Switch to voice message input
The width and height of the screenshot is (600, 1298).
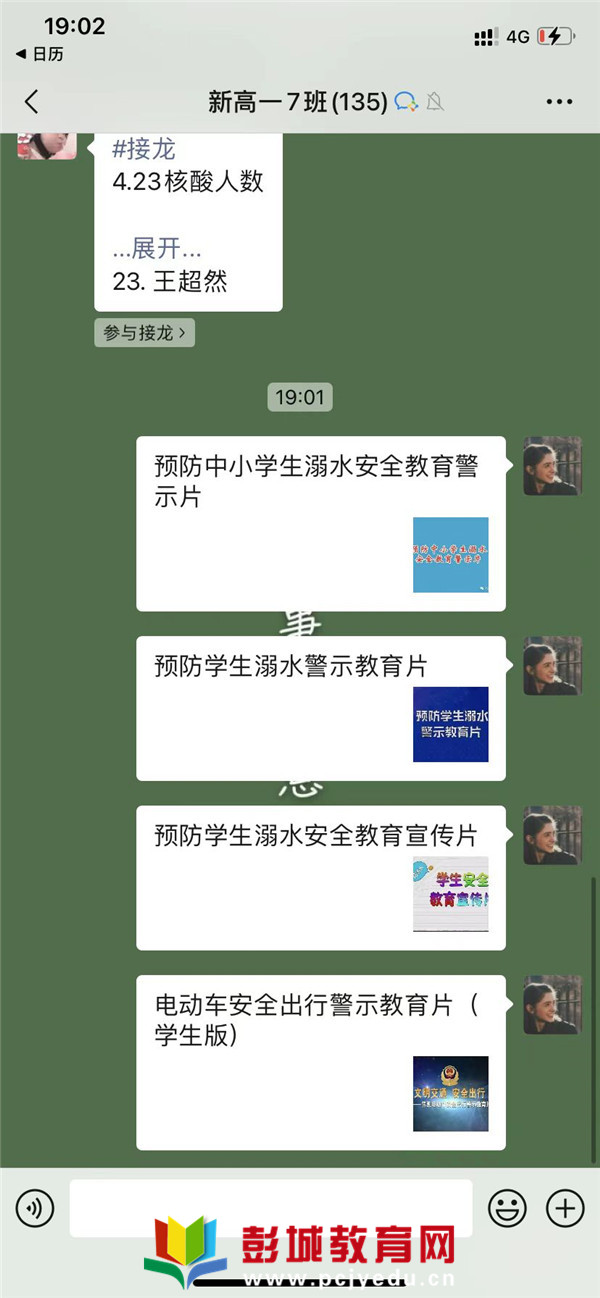click(35, 1209)
